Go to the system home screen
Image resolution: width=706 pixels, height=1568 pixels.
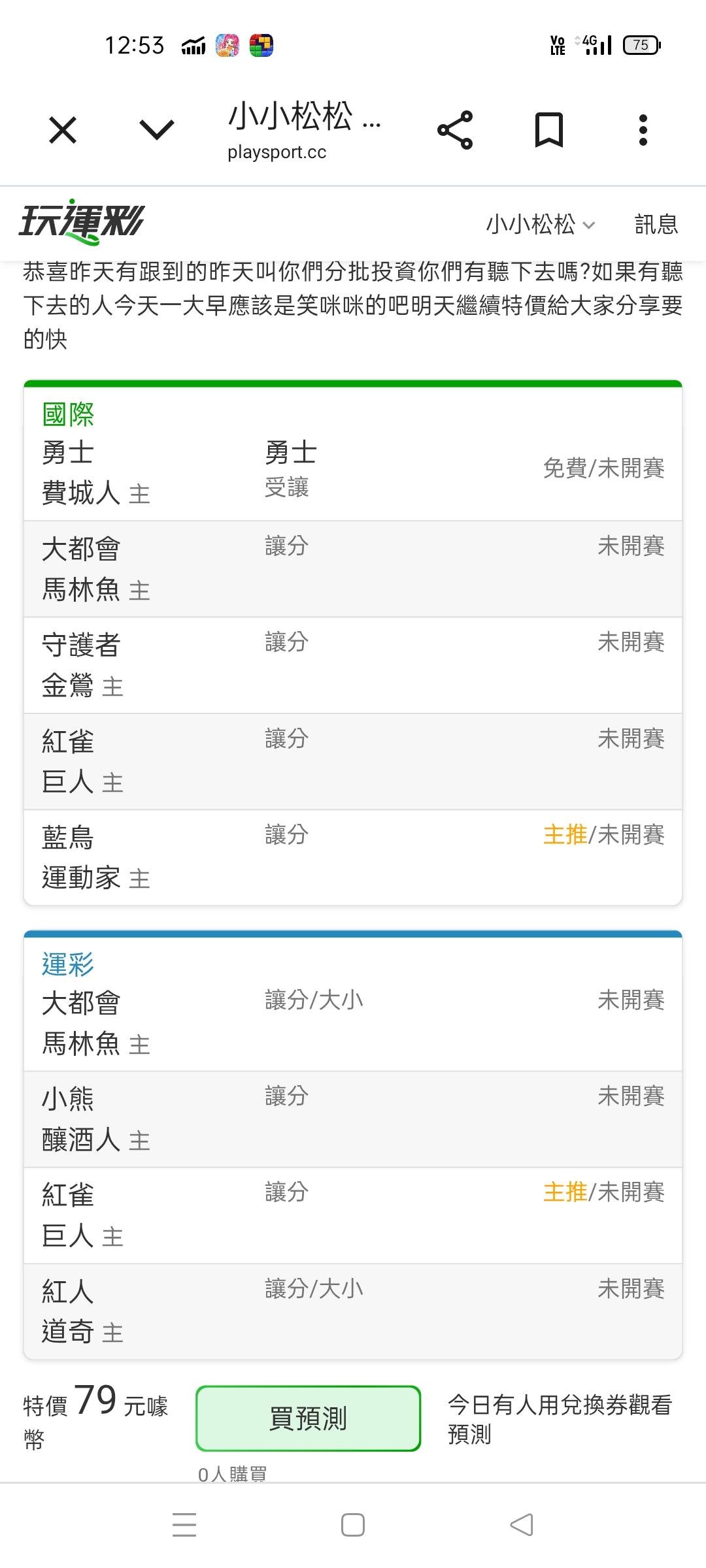pyautogui.click(x=353, y=1525)
